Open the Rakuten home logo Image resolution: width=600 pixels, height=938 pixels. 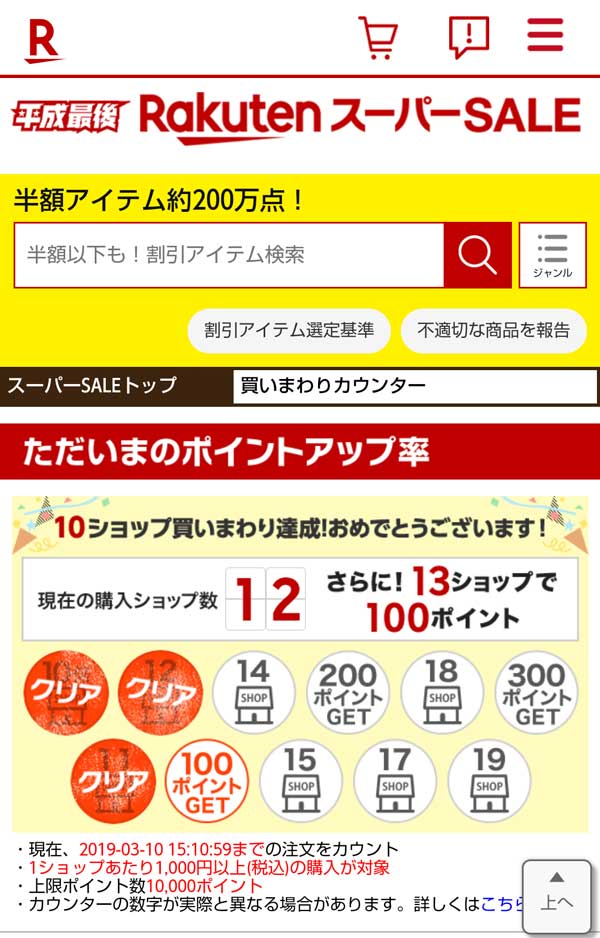pyautogui.click(x=43, y=41)
